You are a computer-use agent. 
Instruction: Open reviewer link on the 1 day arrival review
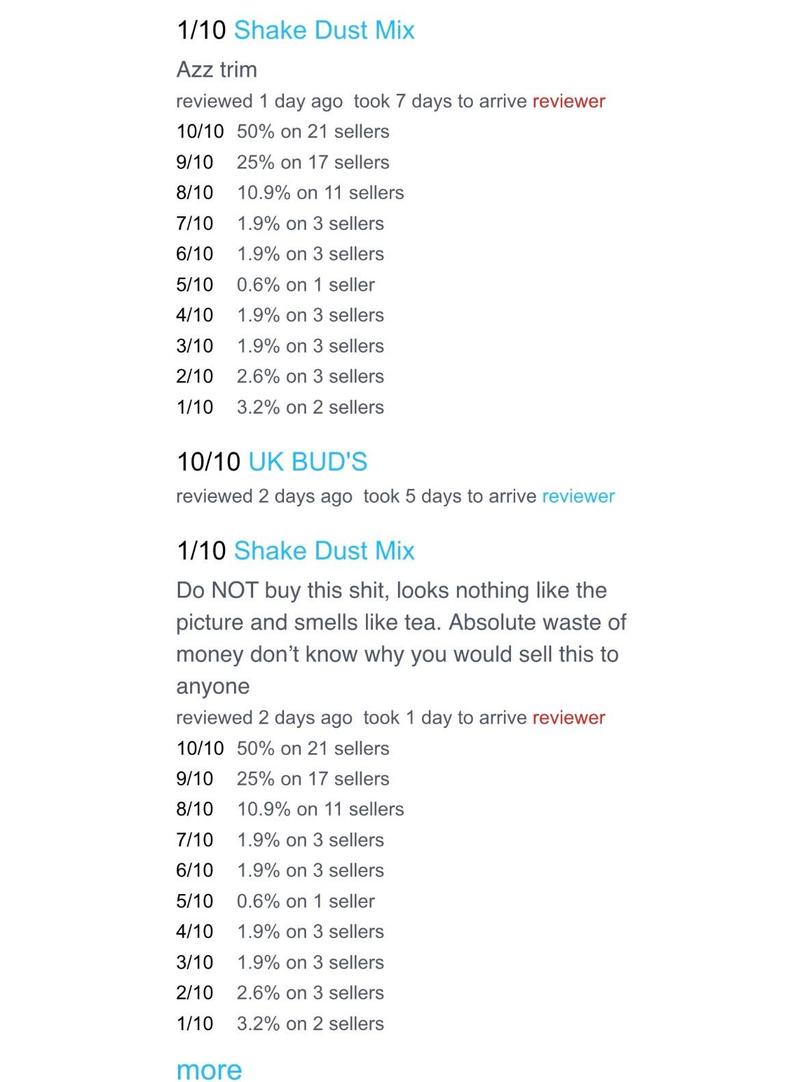(568, 718)
